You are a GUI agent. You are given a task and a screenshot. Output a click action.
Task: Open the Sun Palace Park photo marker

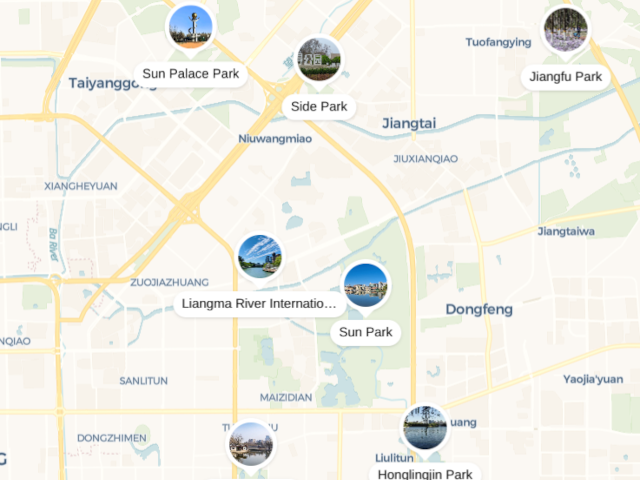point(190,27)
